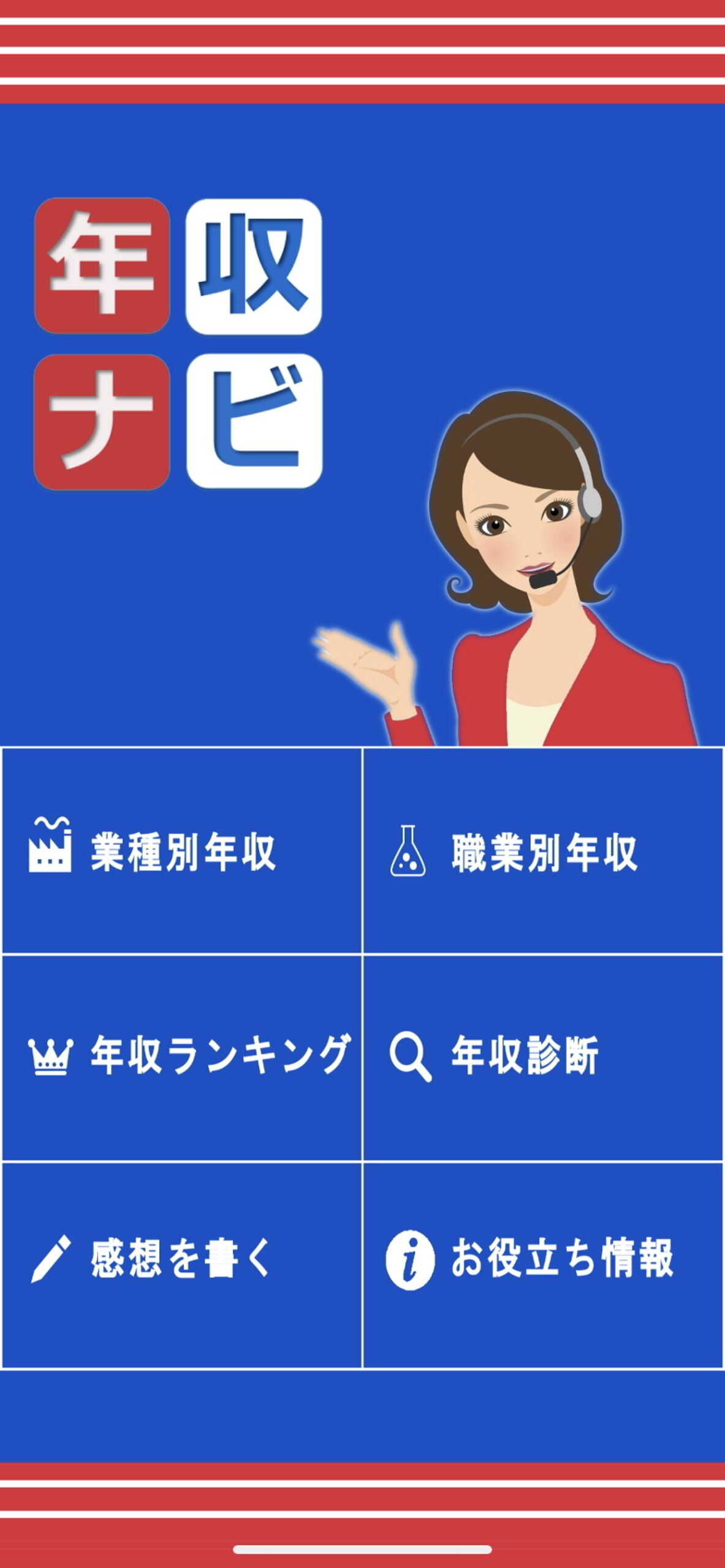Open 業種別年収 section
The image size is (725, 1568).
click(x=182, y=851)
